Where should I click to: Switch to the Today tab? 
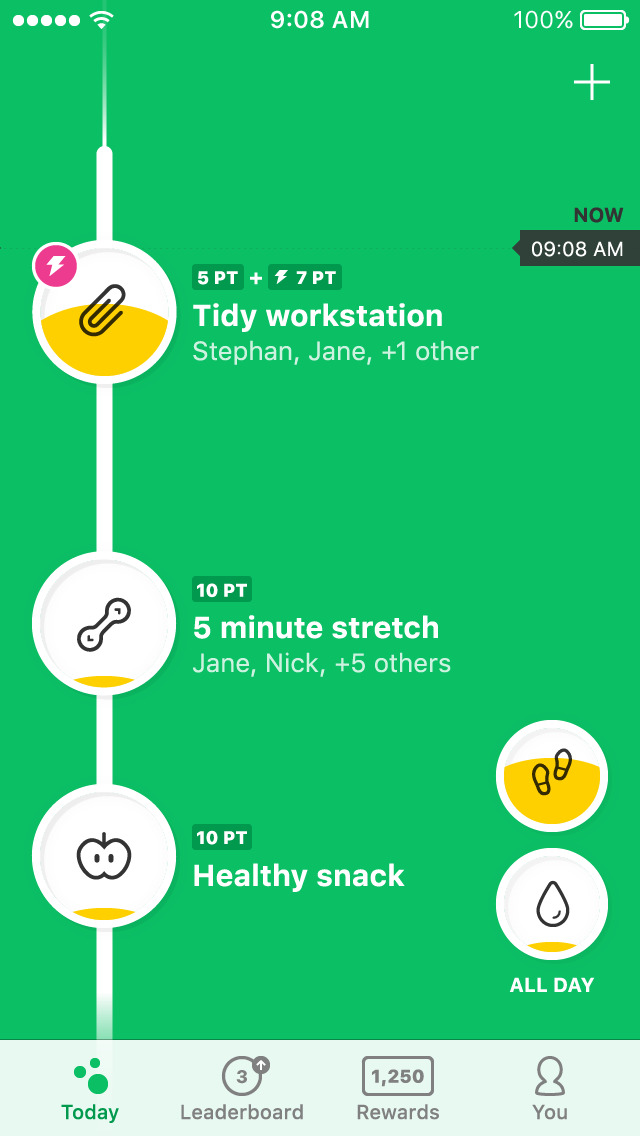pos(90,1089)
